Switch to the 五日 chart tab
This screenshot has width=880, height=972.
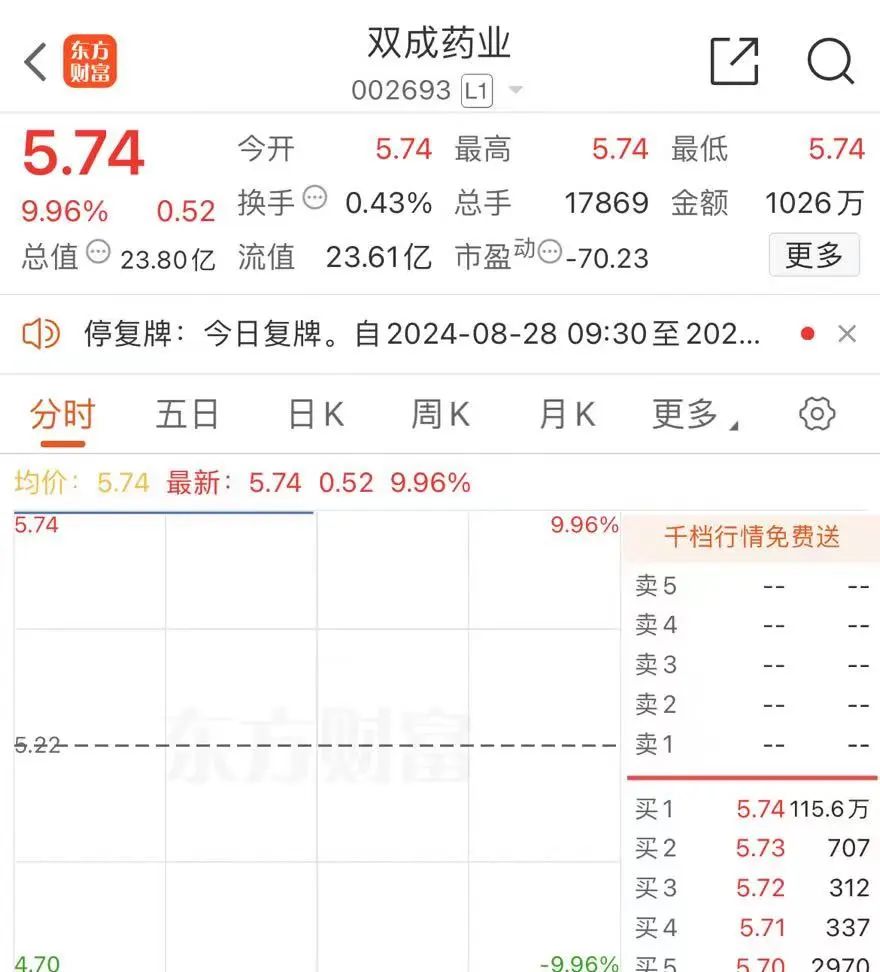tap(187, 414)
